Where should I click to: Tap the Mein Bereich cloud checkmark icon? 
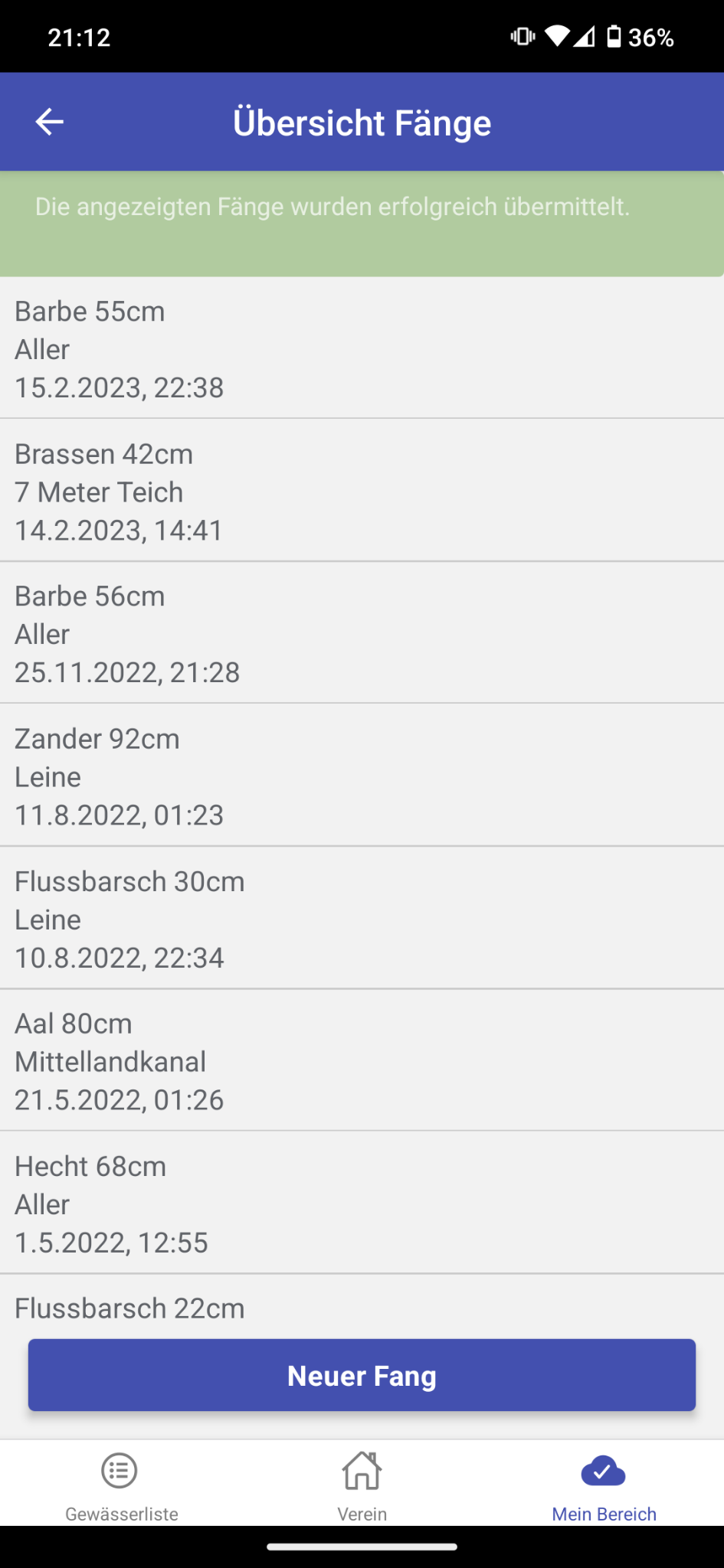pyautogui.click(x=603, y=1469)
